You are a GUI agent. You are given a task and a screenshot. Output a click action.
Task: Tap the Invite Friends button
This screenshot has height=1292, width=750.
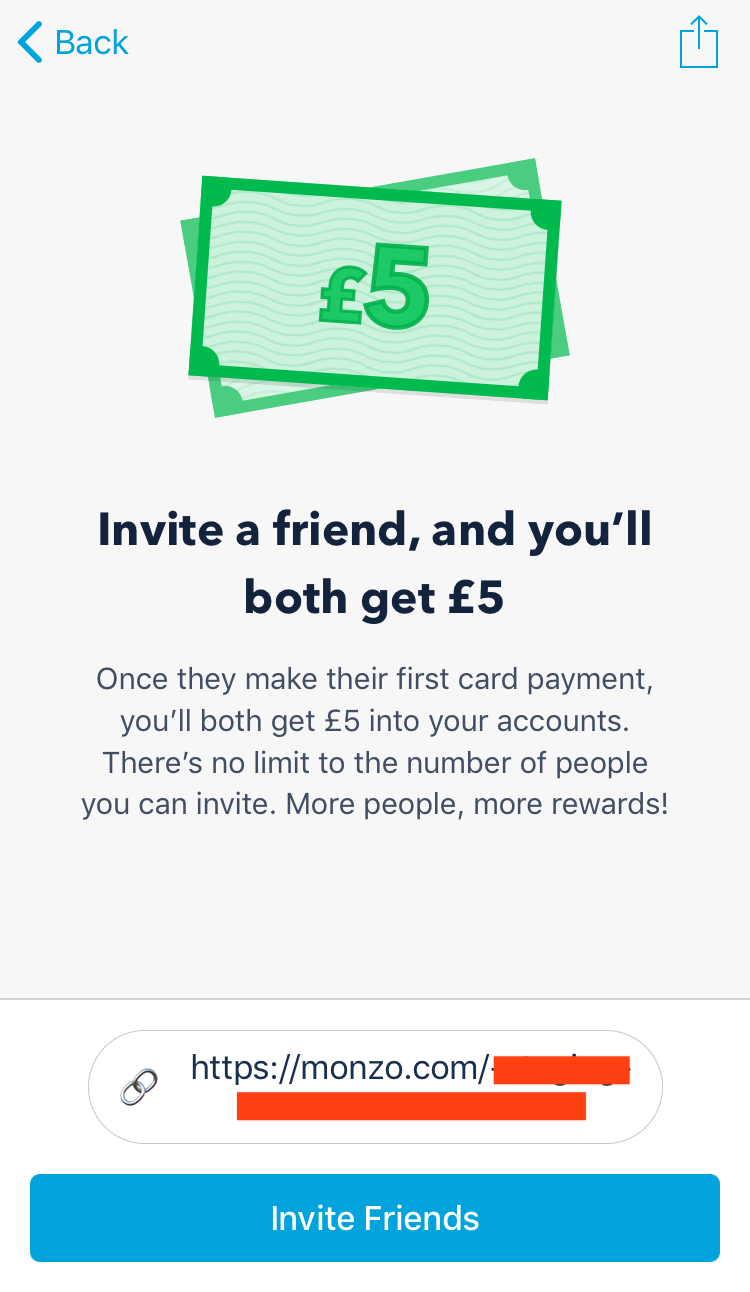click(x=375, y=1218)
